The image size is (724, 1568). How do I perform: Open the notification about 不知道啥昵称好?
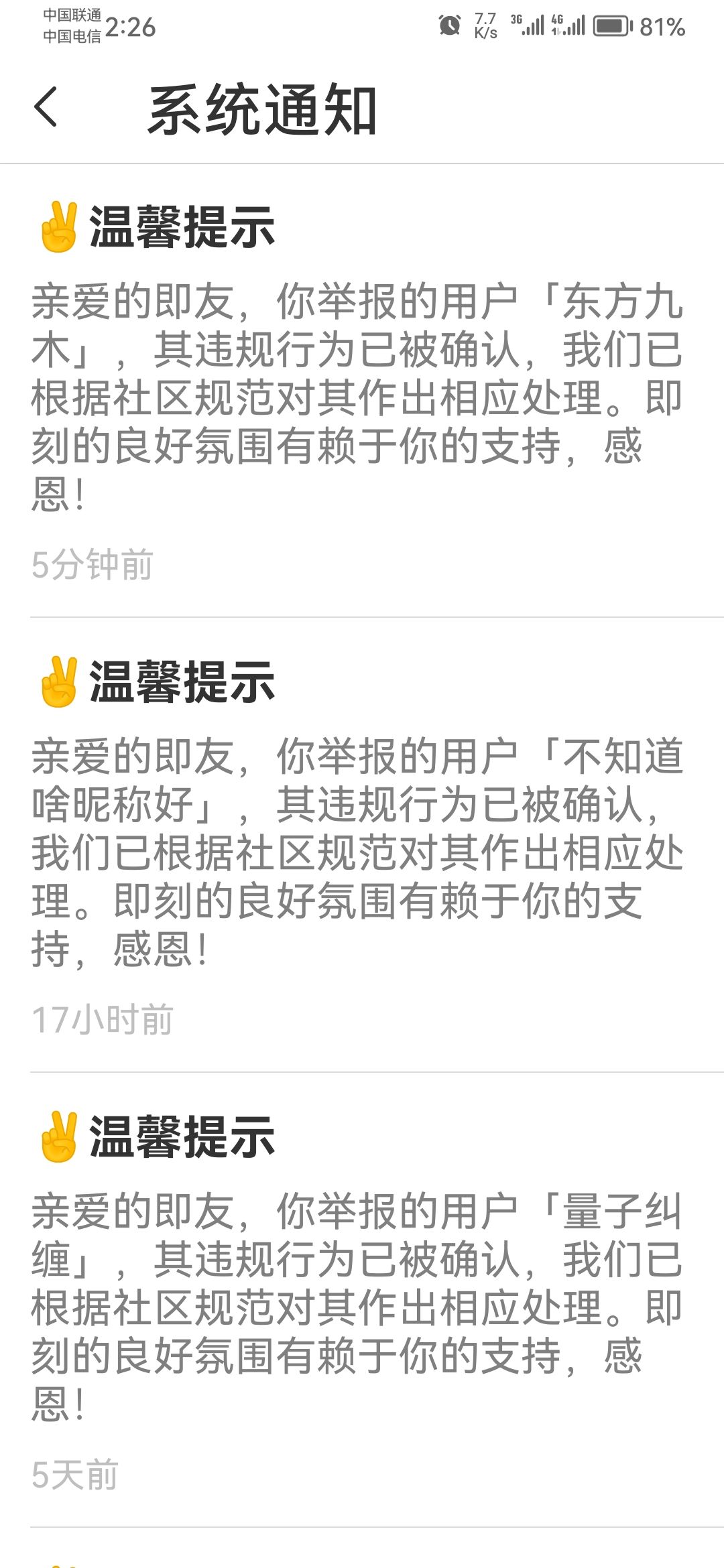click(362, 845)
